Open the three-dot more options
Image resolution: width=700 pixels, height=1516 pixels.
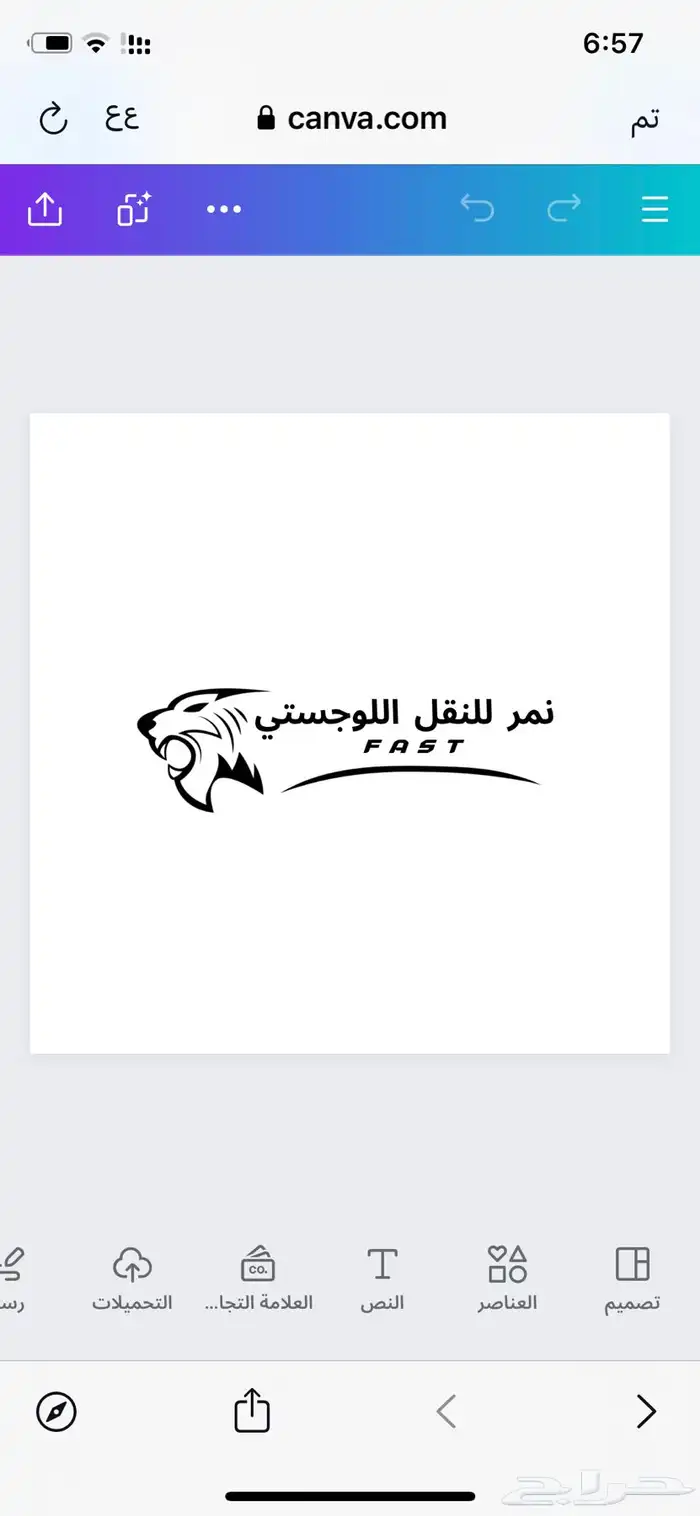223,209
